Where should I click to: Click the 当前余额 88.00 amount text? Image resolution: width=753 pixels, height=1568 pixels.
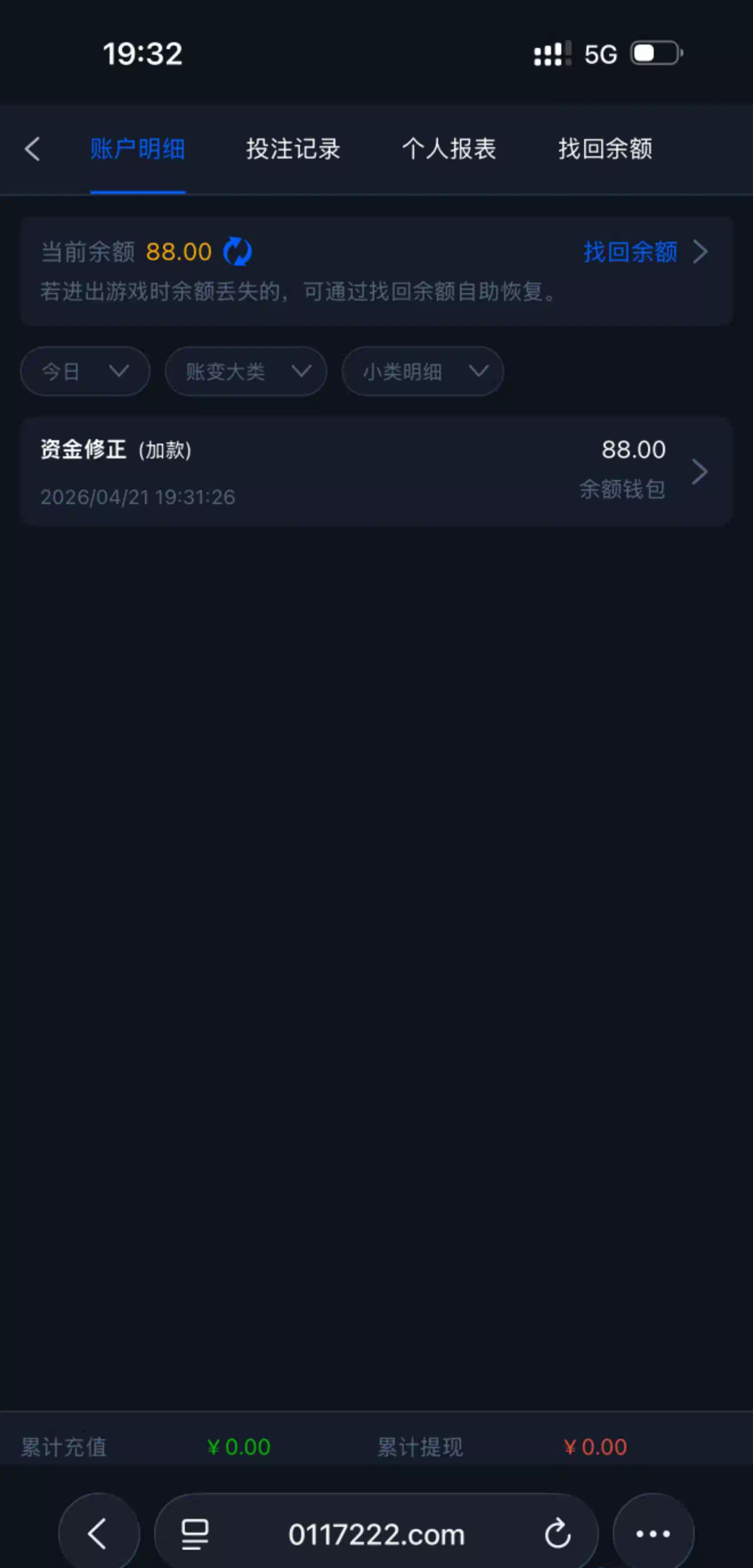[178, 251]
